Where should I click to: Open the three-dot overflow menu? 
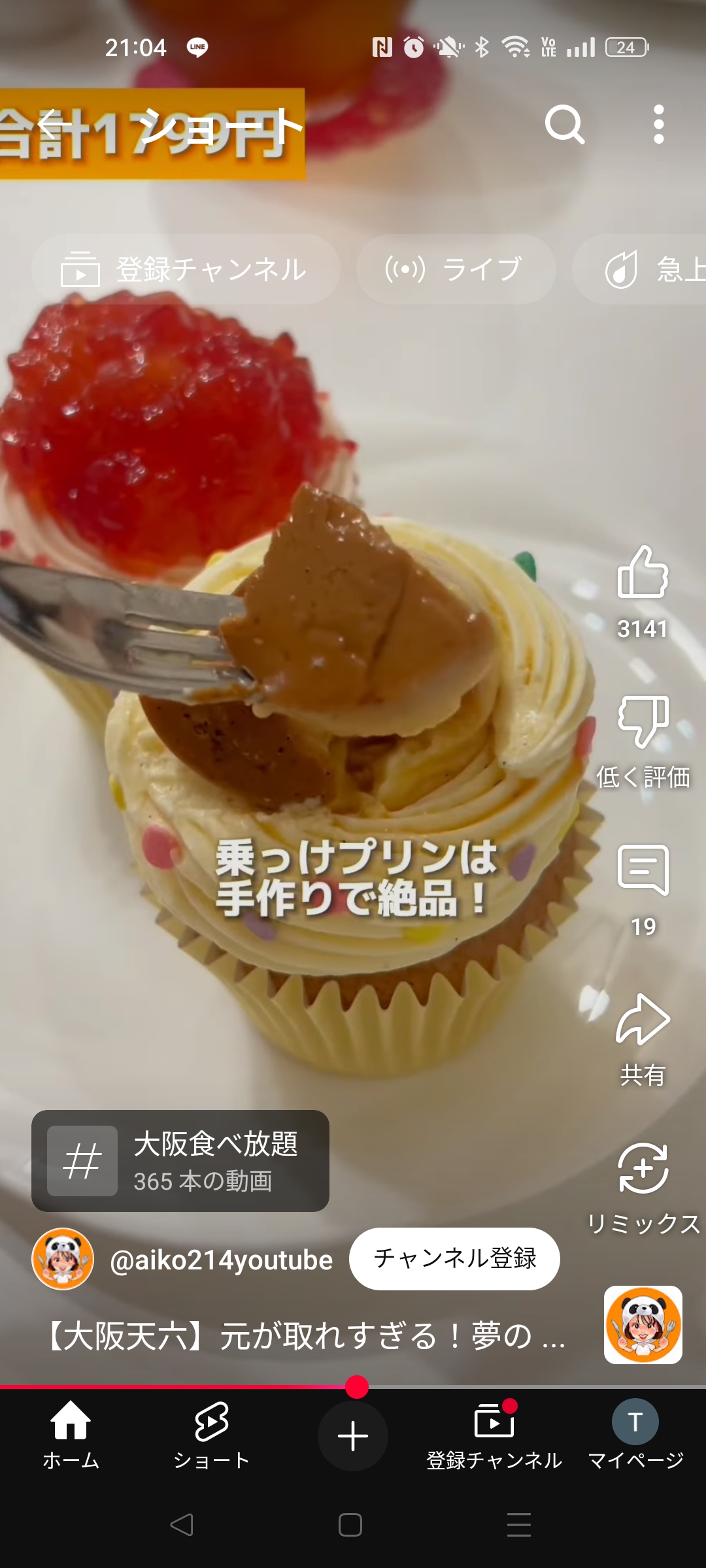pos(658,124)
